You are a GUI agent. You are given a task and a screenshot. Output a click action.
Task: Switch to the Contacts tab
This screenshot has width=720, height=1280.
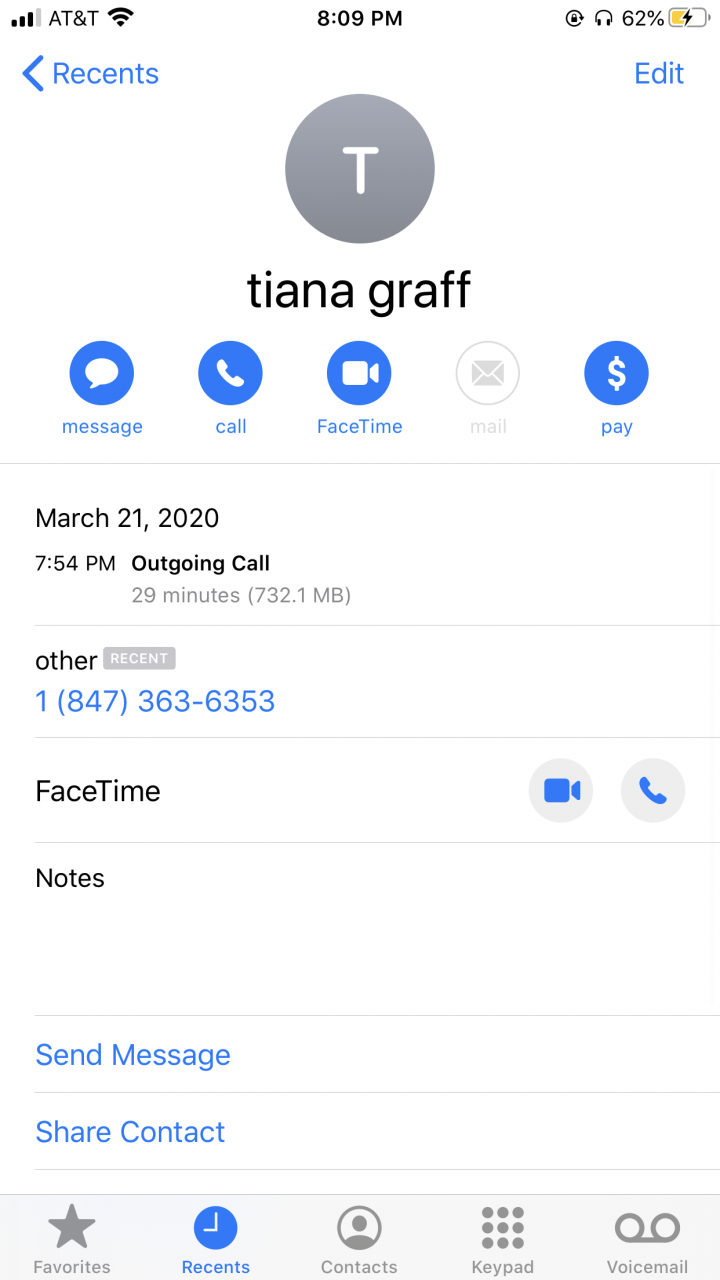tap(359, 1238)
